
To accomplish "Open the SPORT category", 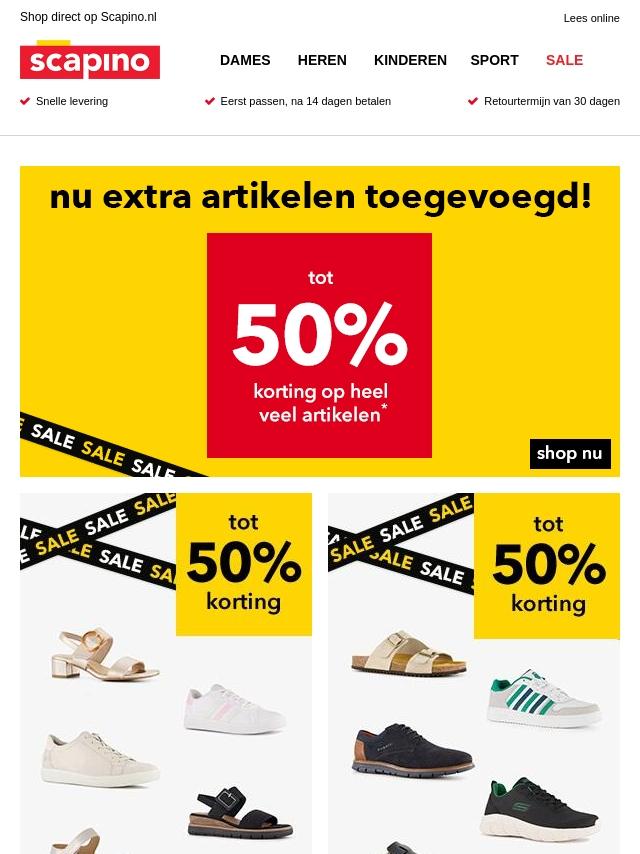I will 494,60.
